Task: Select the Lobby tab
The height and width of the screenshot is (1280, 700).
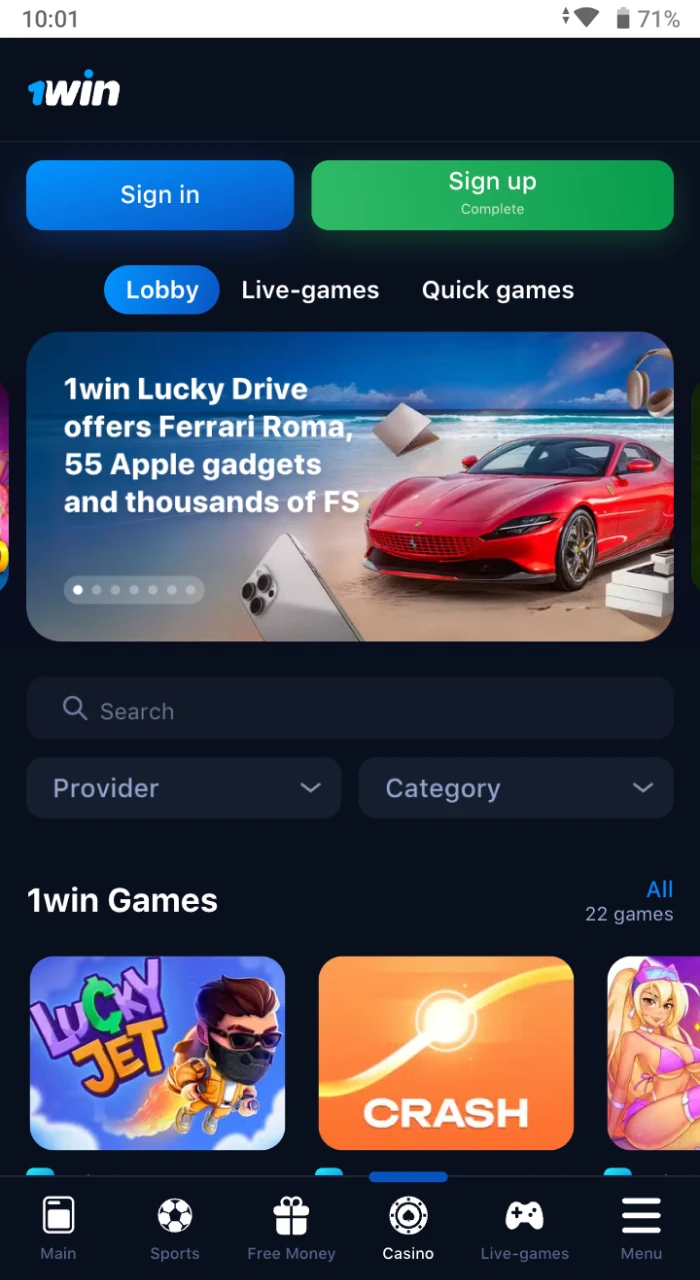Action: click(161, 290)
